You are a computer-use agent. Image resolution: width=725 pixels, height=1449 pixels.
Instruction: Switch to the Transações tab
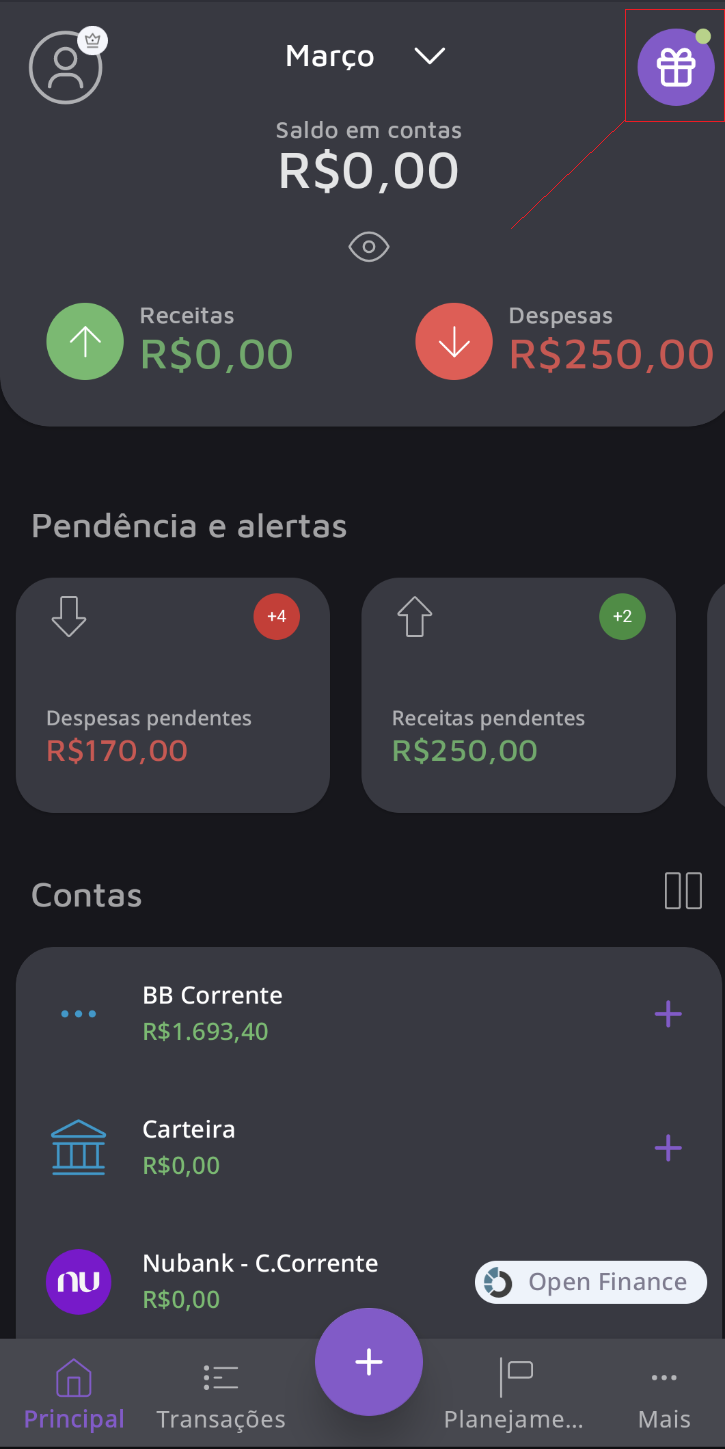(x=221, y=1396)
